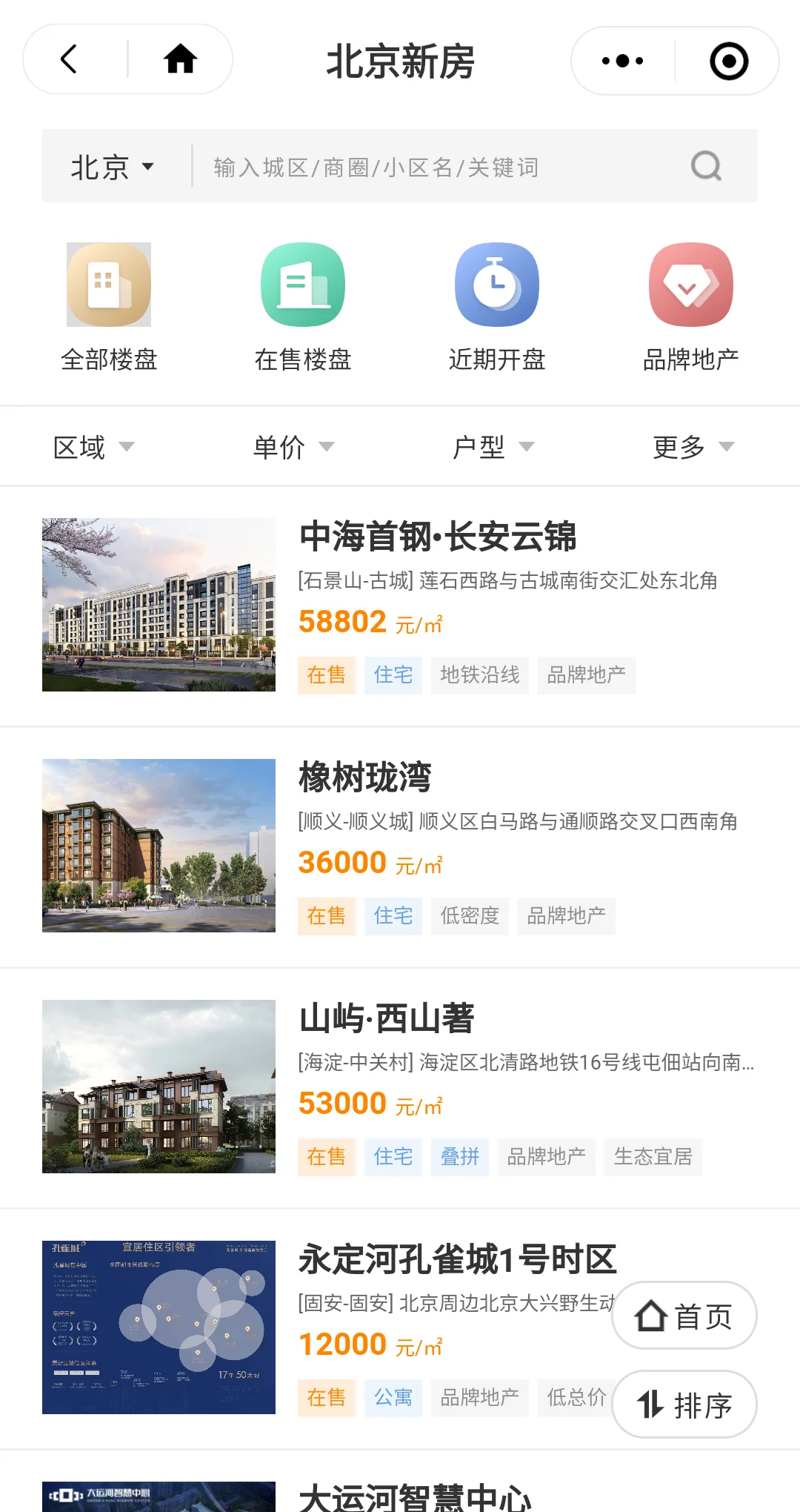Screen dimensions: 800x1512
Task: Expand the 户型 filter
Action: (x=493, y=447)
